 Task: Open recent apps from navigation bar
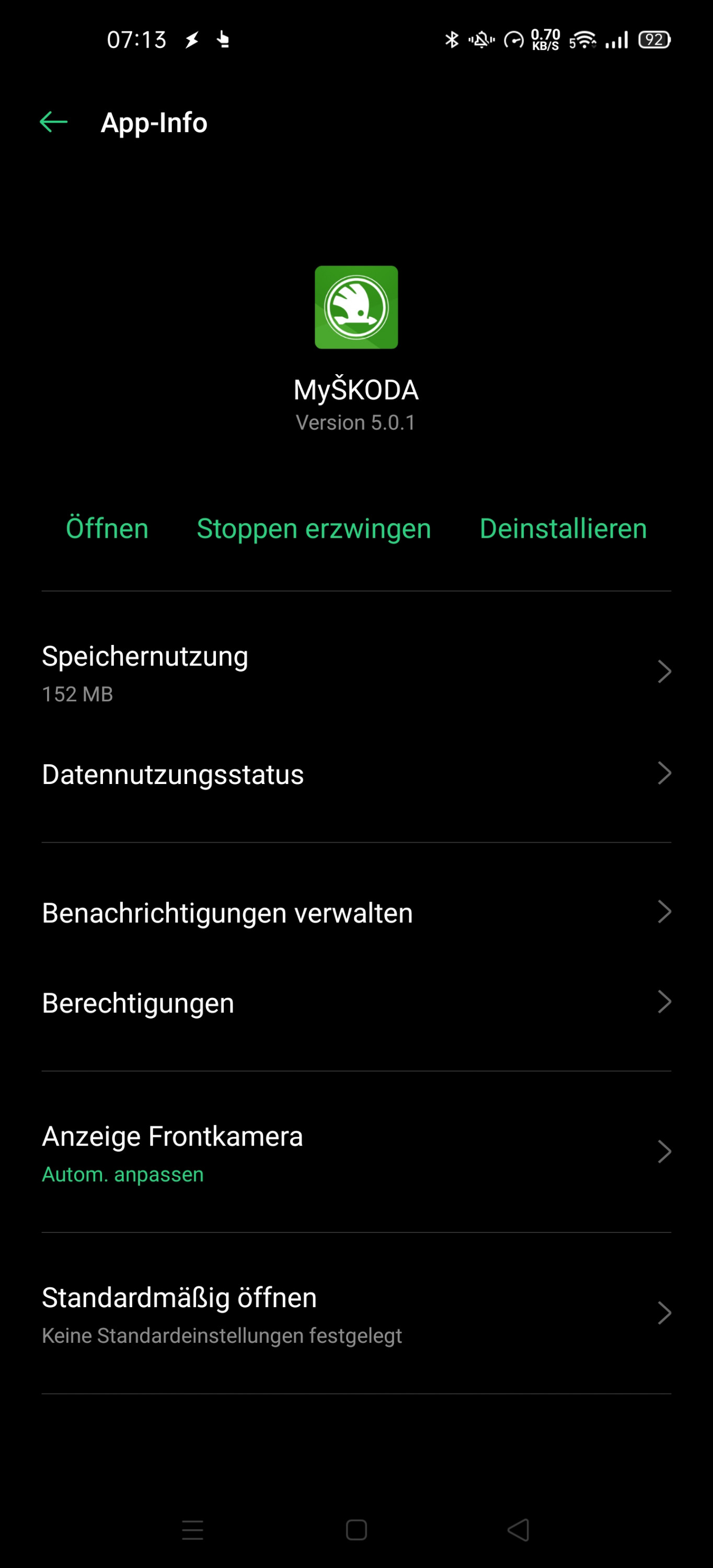pyautogui.click(x=192, y=1529)
